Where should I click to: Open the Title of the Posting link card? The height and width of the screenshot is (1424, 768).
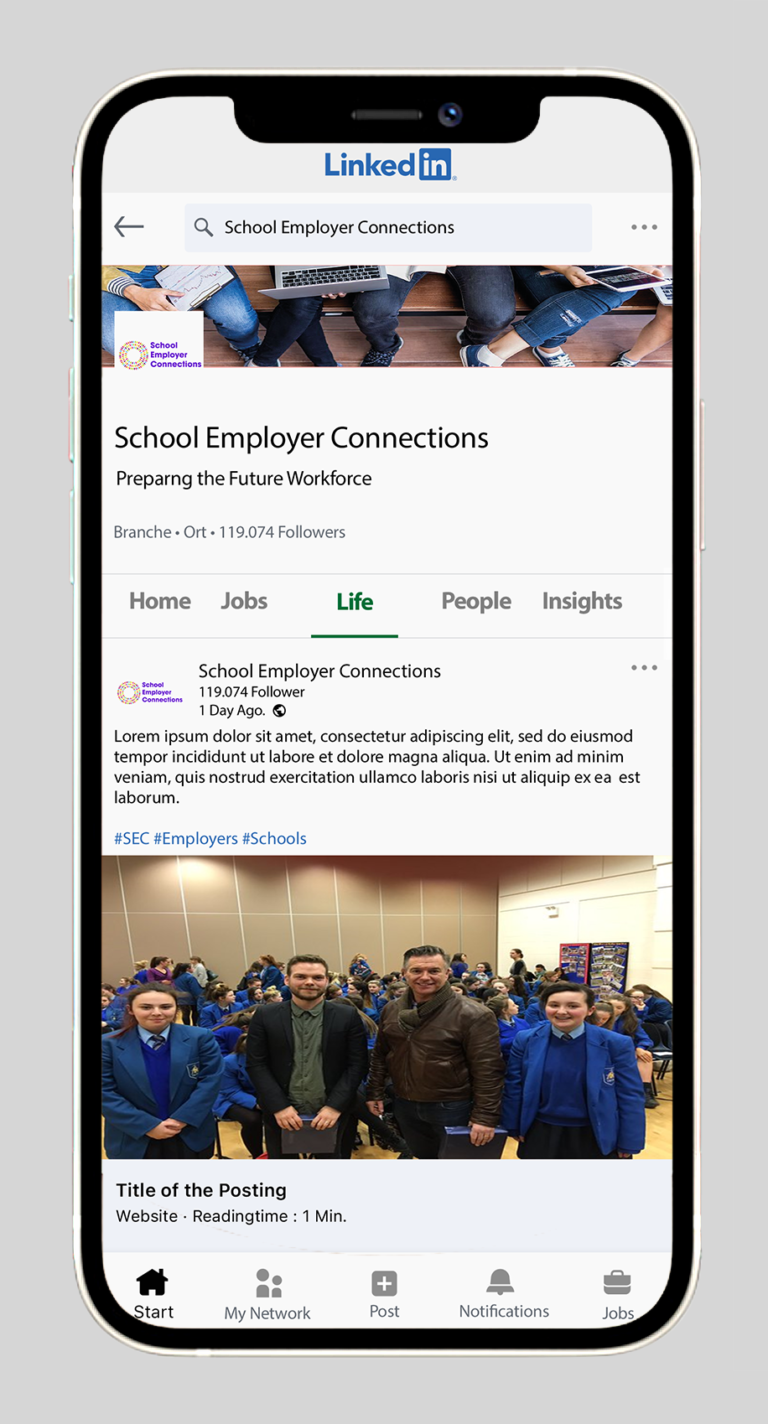[386, 1203]
